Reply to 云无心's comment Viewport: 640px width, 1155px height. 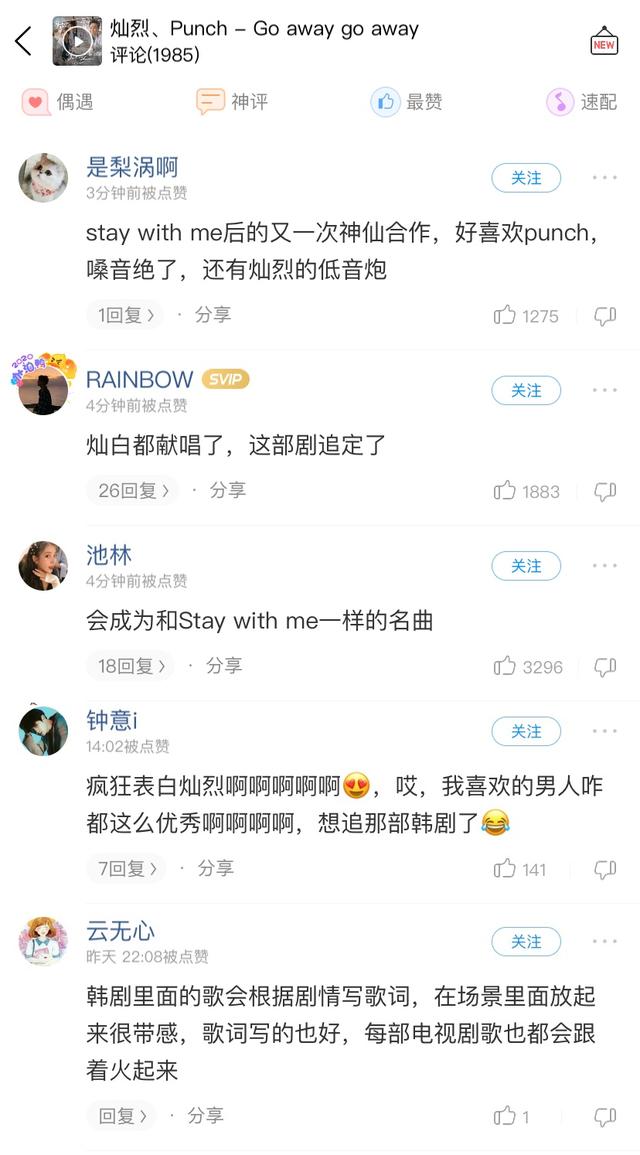[x=122, y=1115]
